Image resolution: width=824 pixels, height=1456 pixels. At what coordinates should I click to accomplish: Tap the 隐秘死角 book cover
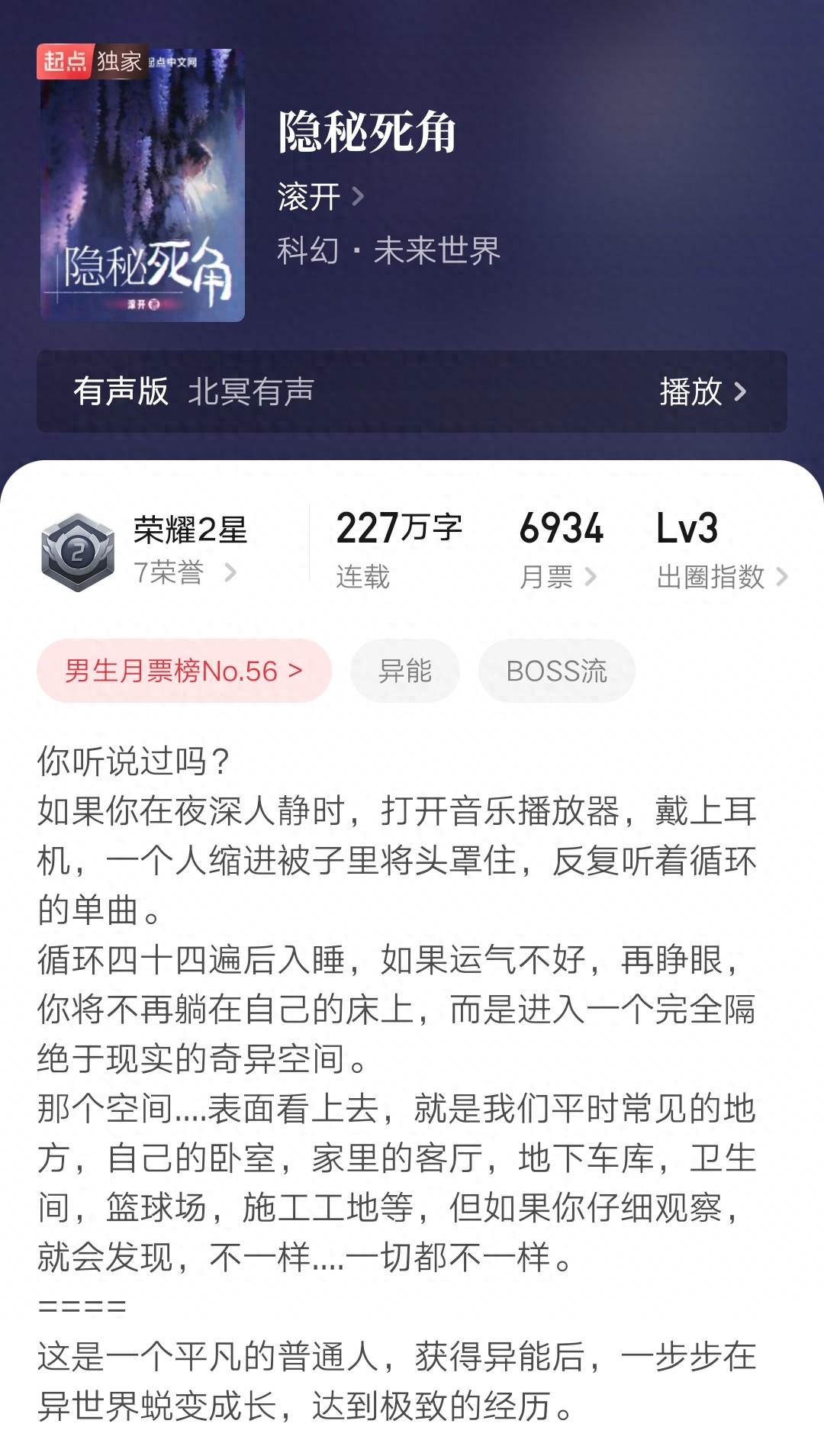coord(142,184)
